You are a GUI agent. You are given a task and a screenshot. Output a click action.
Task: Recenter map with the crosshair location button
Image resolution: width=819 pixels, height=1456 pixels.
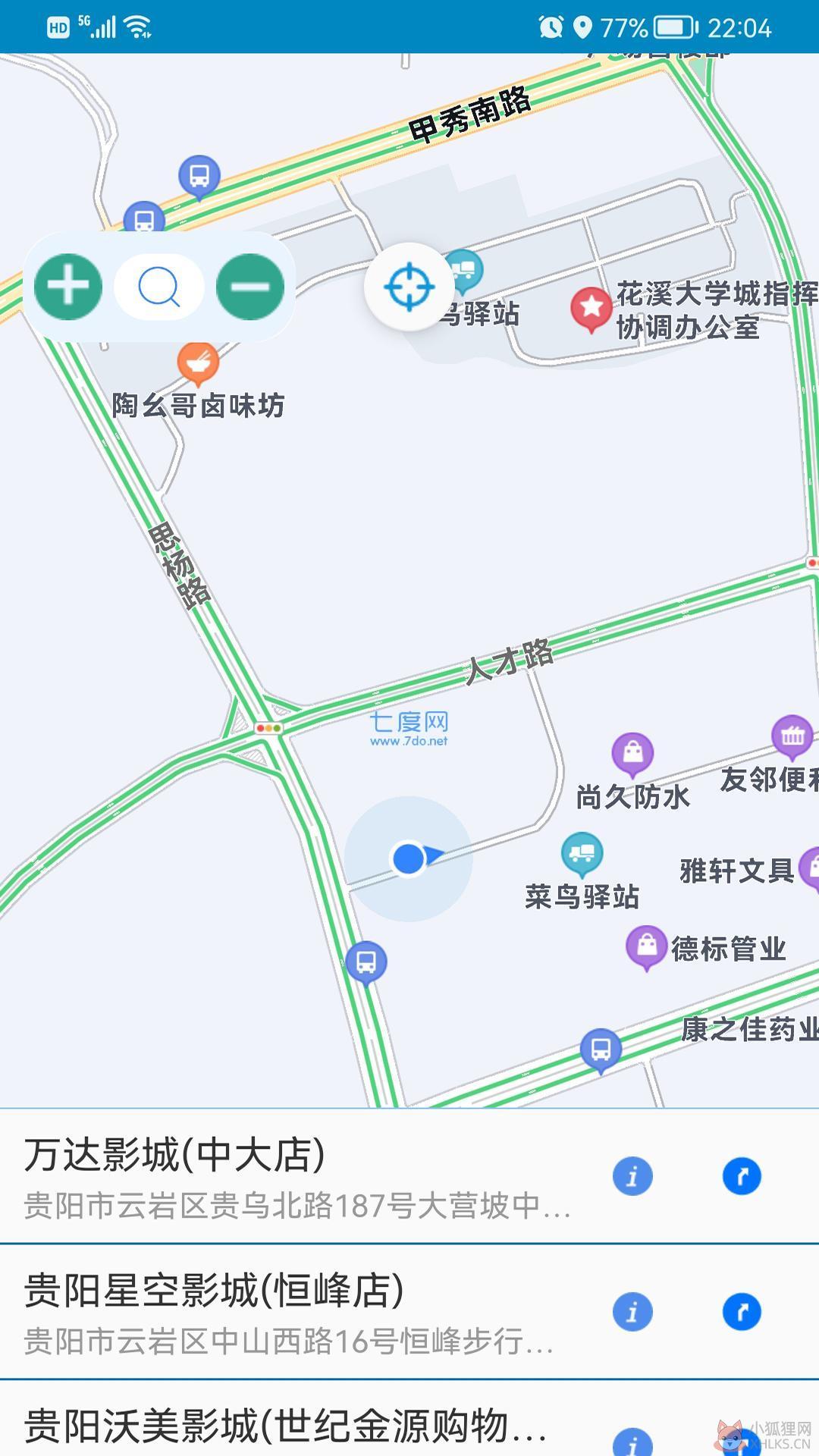coord(409,287)
